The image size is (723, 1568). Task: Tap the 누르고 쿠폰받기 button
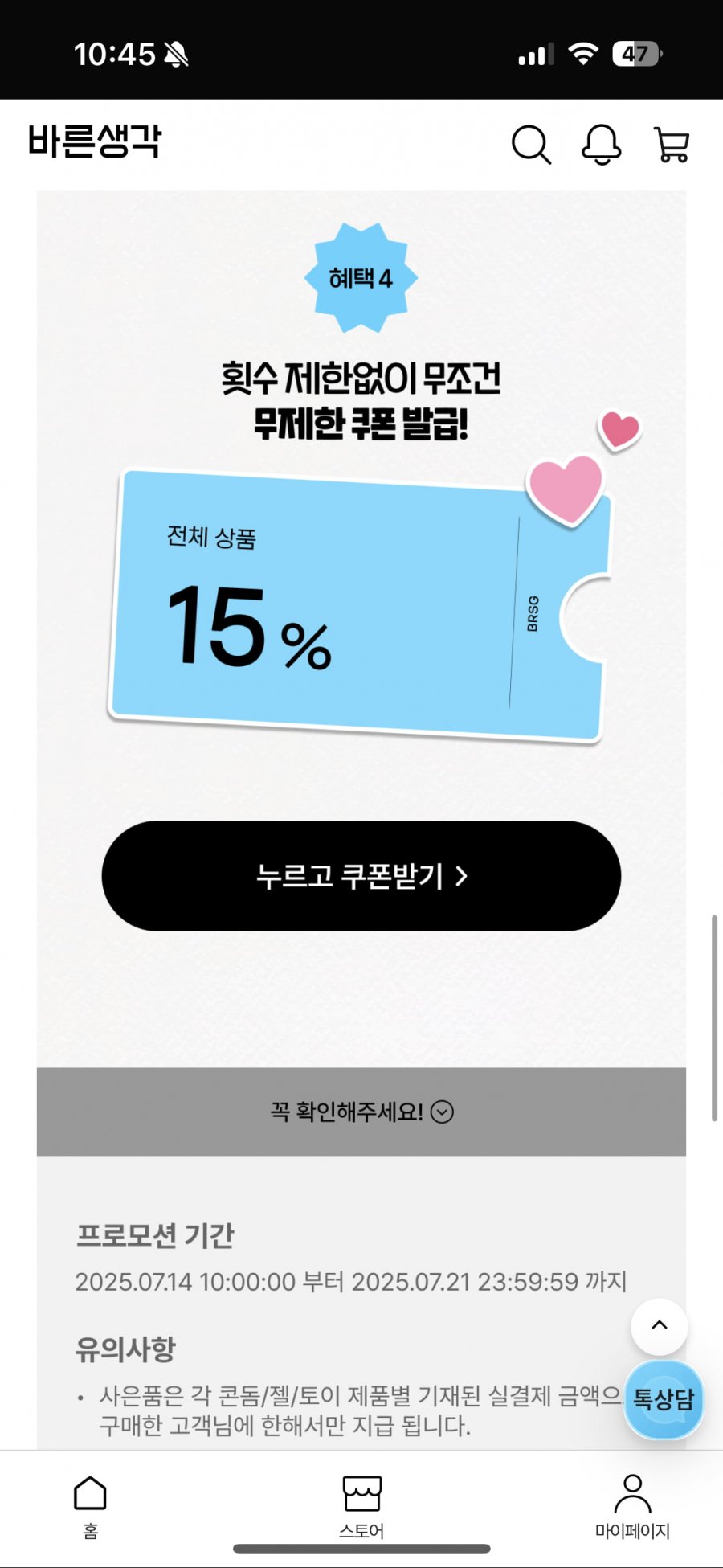[361, 875]
